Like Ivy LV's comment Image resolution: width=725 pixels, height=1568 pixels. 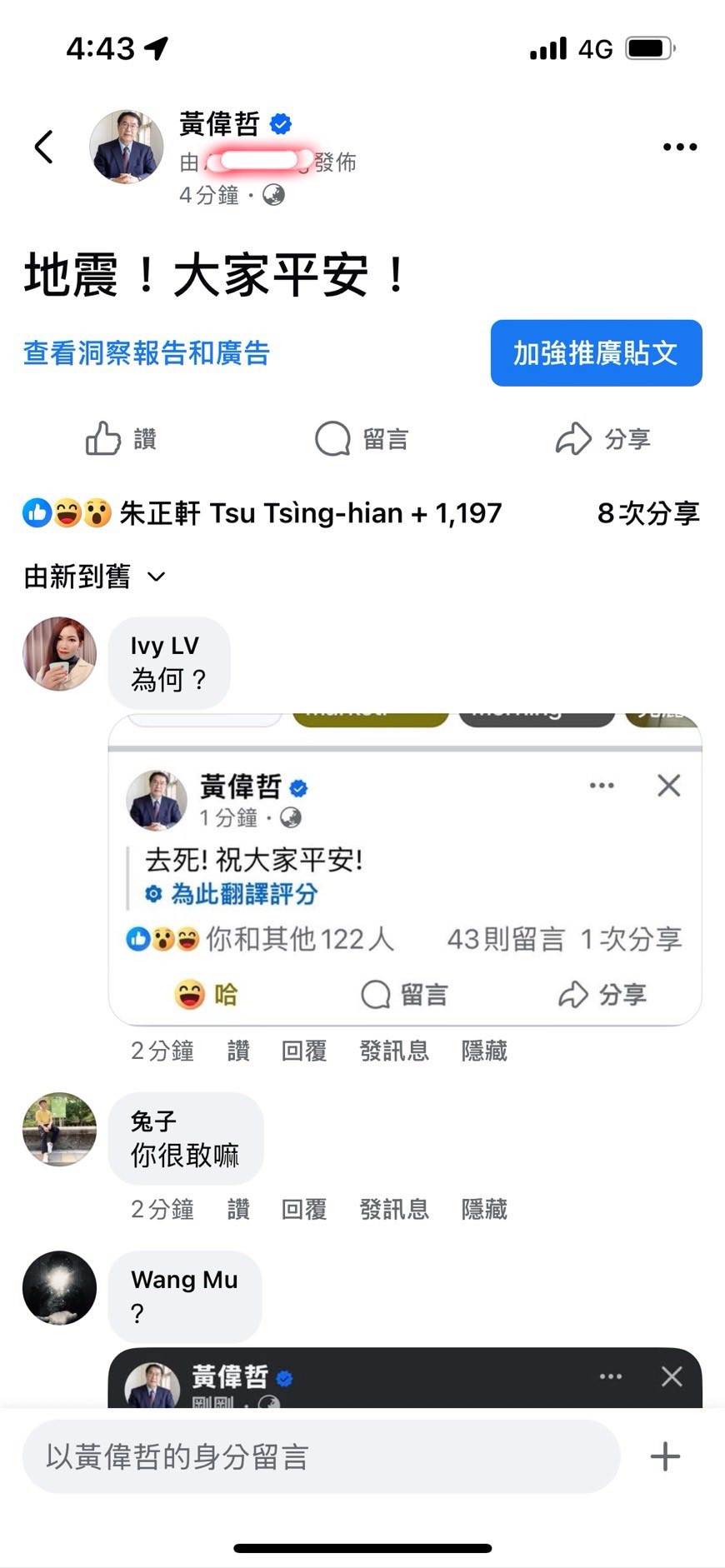(238, 1051)
